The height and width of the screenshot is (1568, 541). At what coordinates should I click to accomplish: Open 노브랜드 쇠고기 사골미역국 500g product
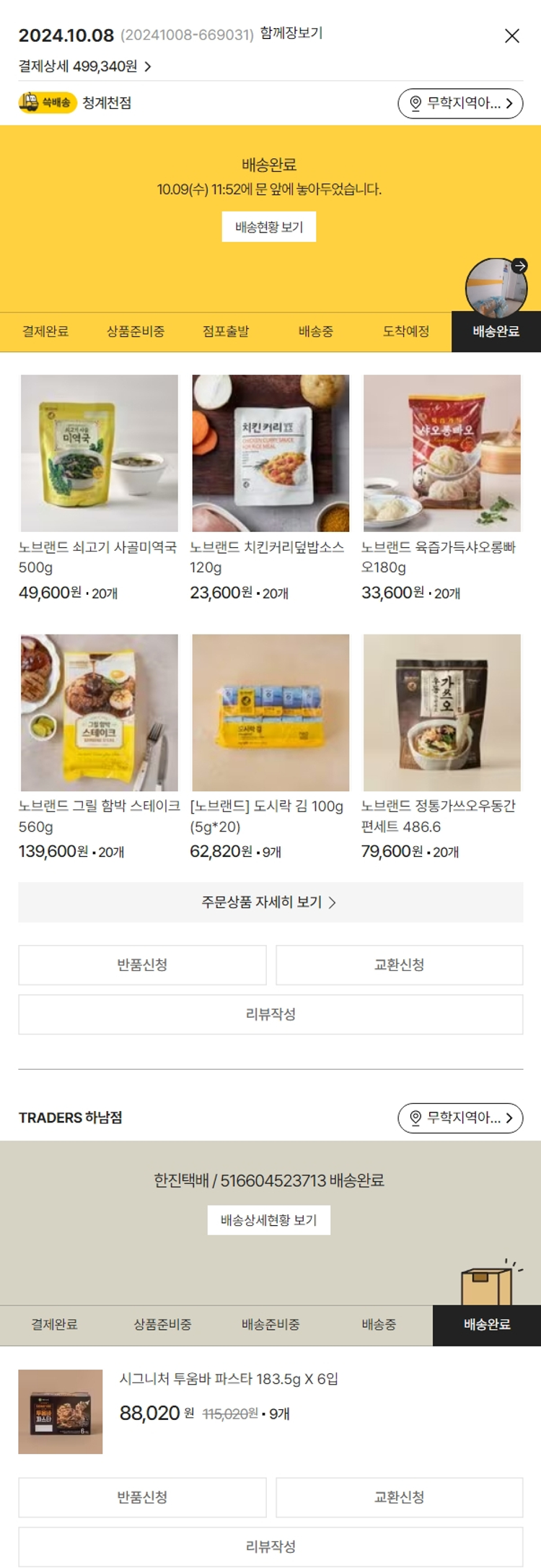pyautogui.click(x=100, y=453)
